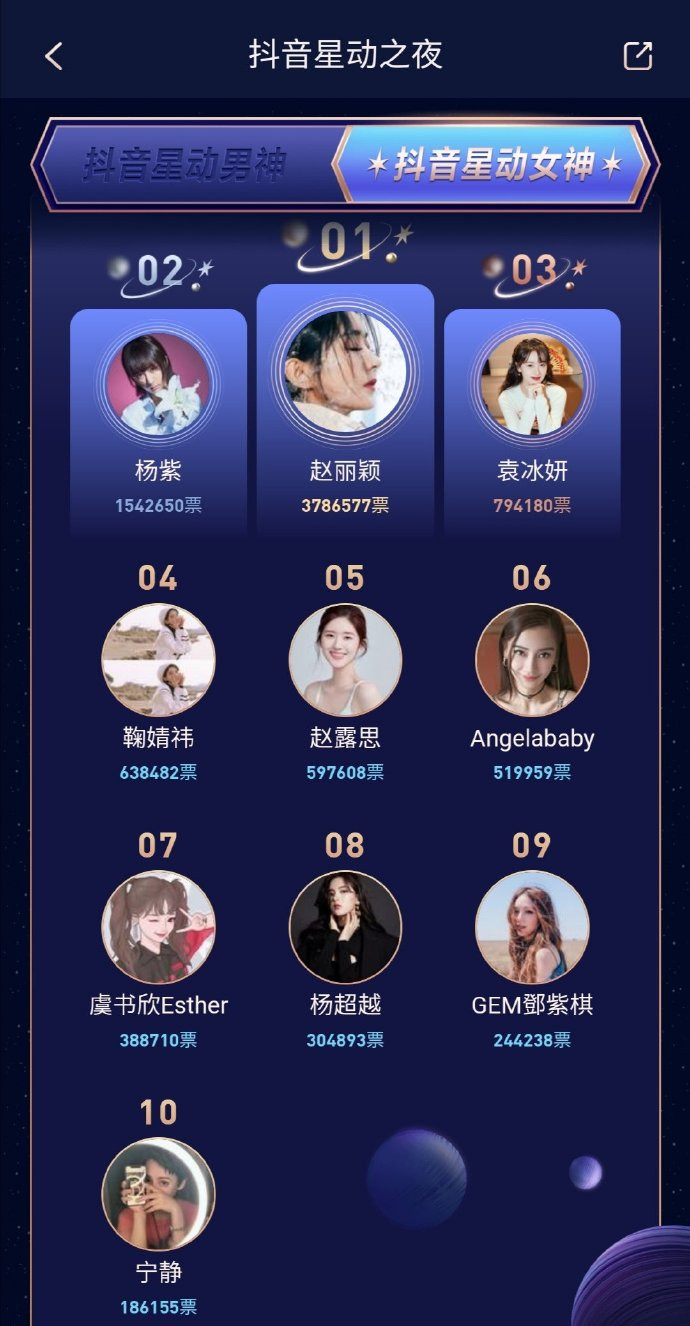690x1326 pixels.
Task: Tap 鞠婧祎's avatar ranked 04
Action: 158,660
